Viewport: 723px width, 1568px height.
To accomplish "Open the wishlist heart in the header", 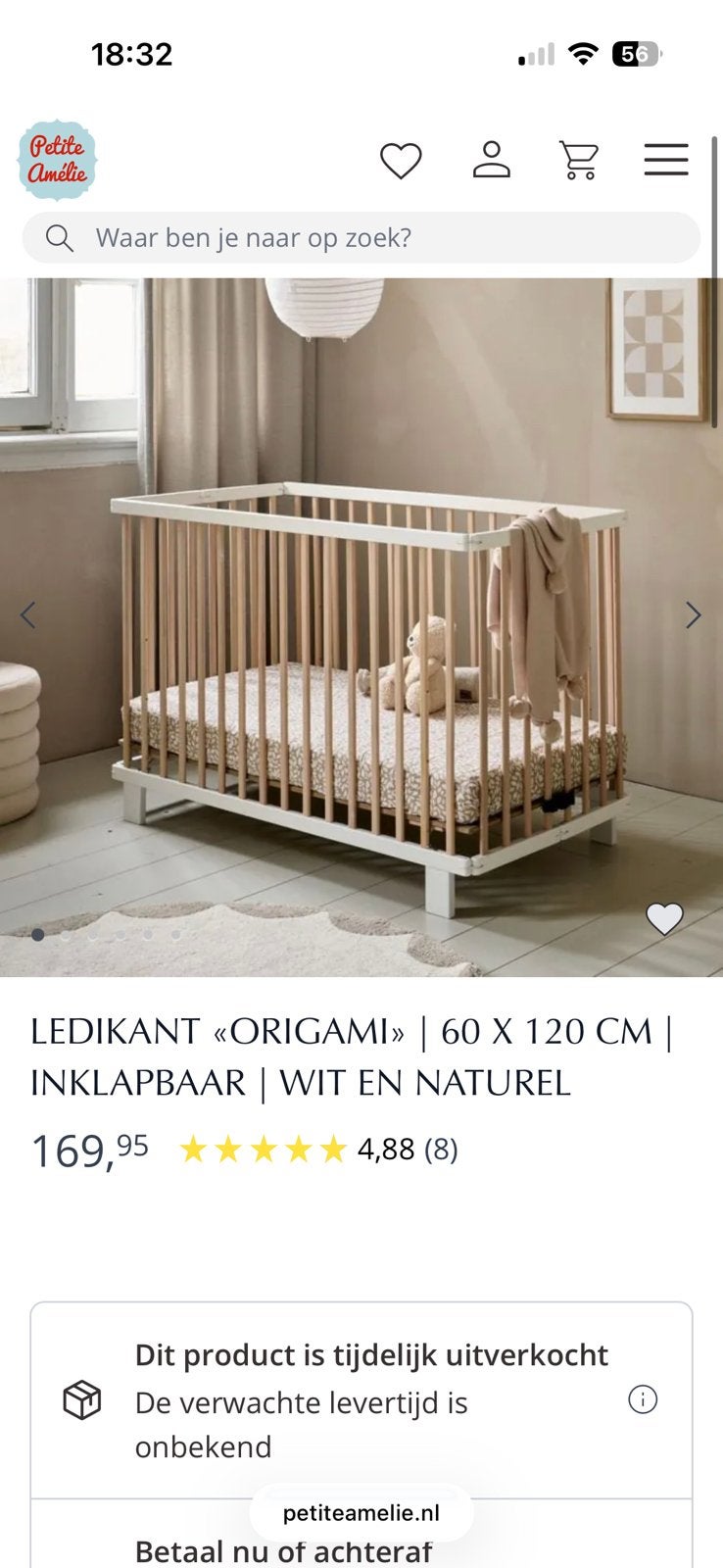I will click(x=401, y=161).
